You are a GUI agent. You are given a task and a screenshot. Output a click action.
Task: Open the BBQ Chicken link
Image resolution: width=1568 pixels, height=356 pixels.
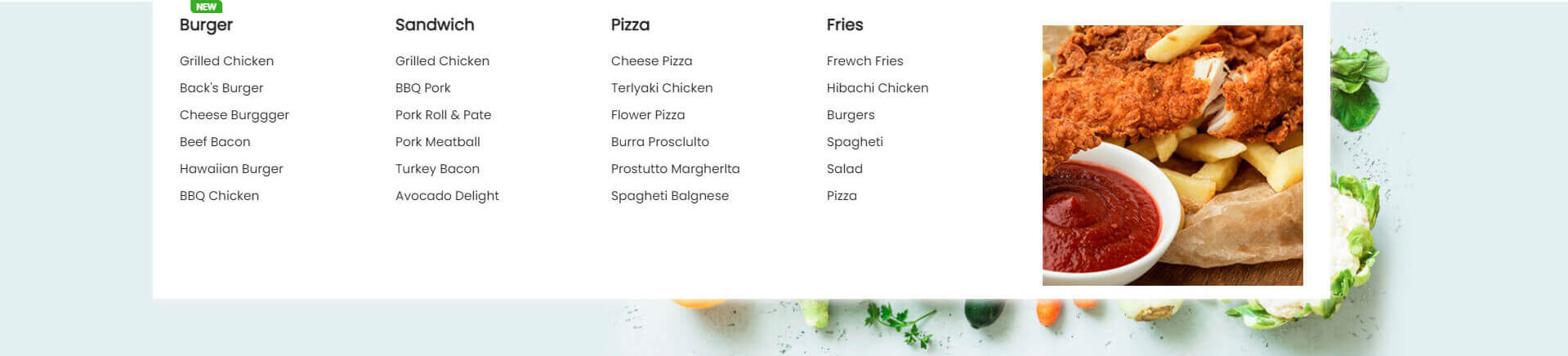pos(219,196)
